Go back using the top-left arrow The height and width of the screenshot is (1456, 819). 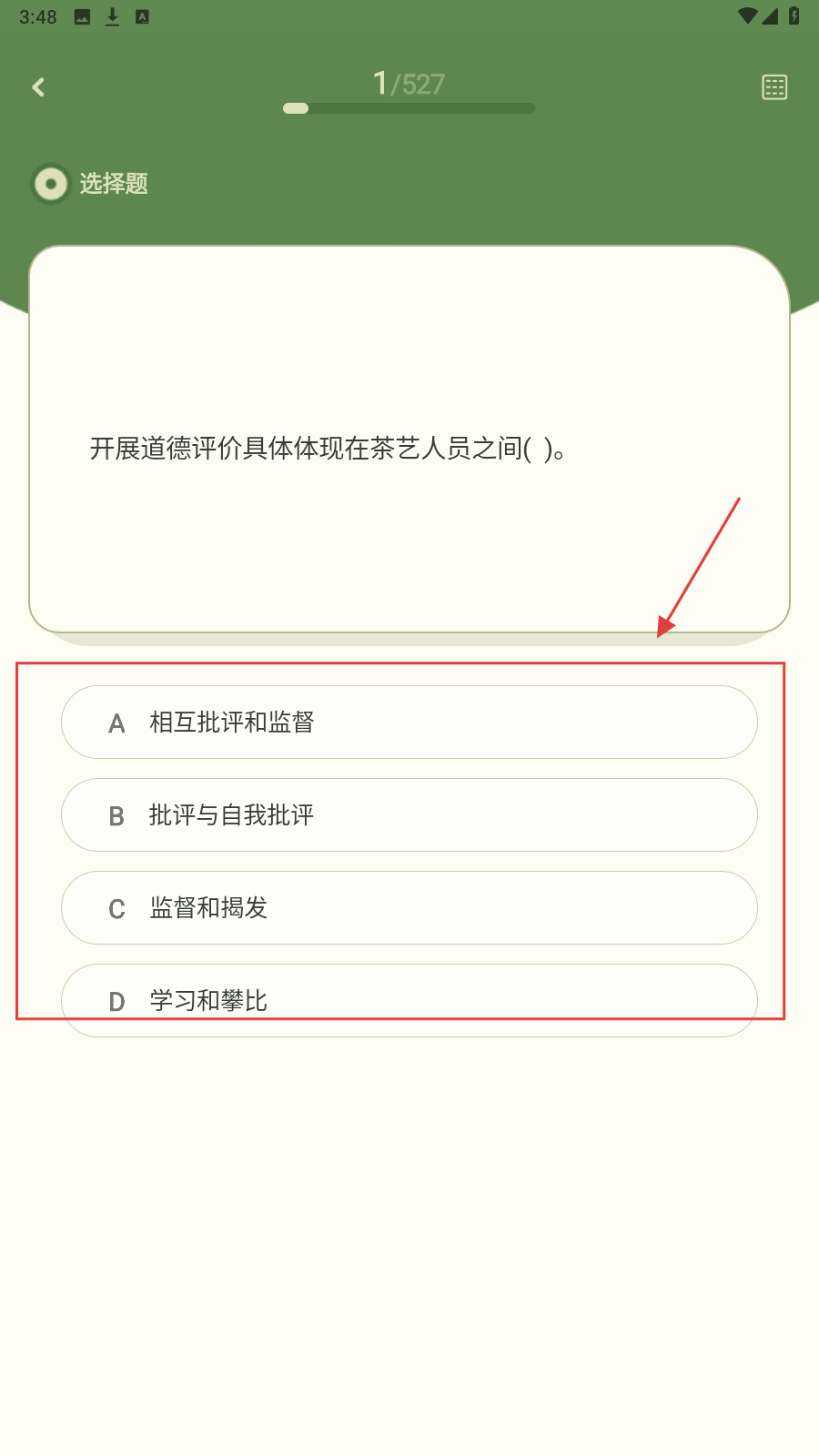coord(38,87)
